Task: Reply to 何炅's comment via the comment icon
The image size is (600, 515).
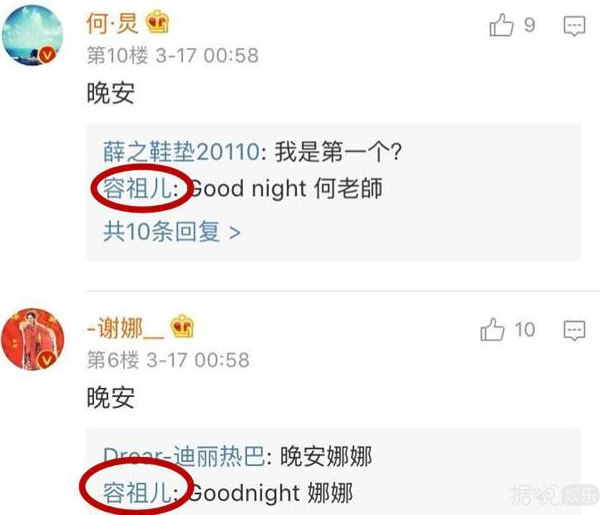Action: point(573,26)
